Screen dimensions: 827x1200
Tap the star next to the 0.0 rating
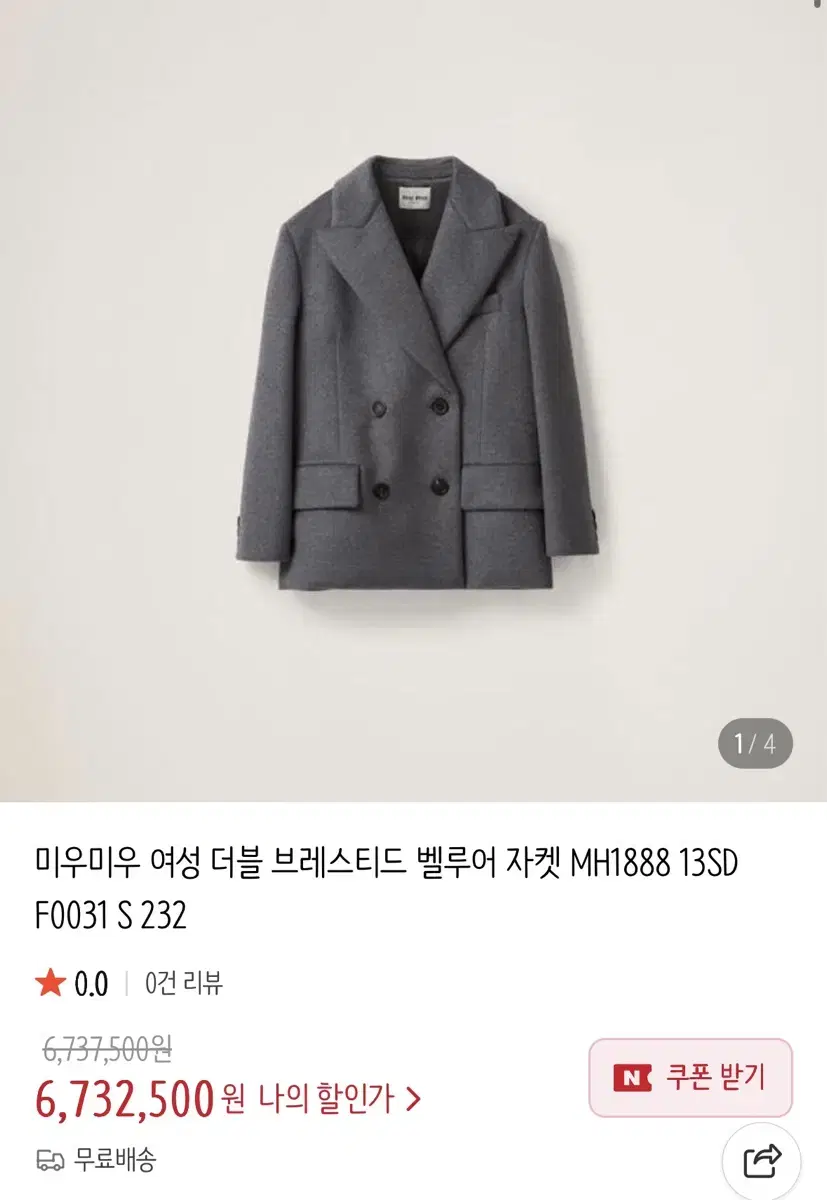(48, 985)
